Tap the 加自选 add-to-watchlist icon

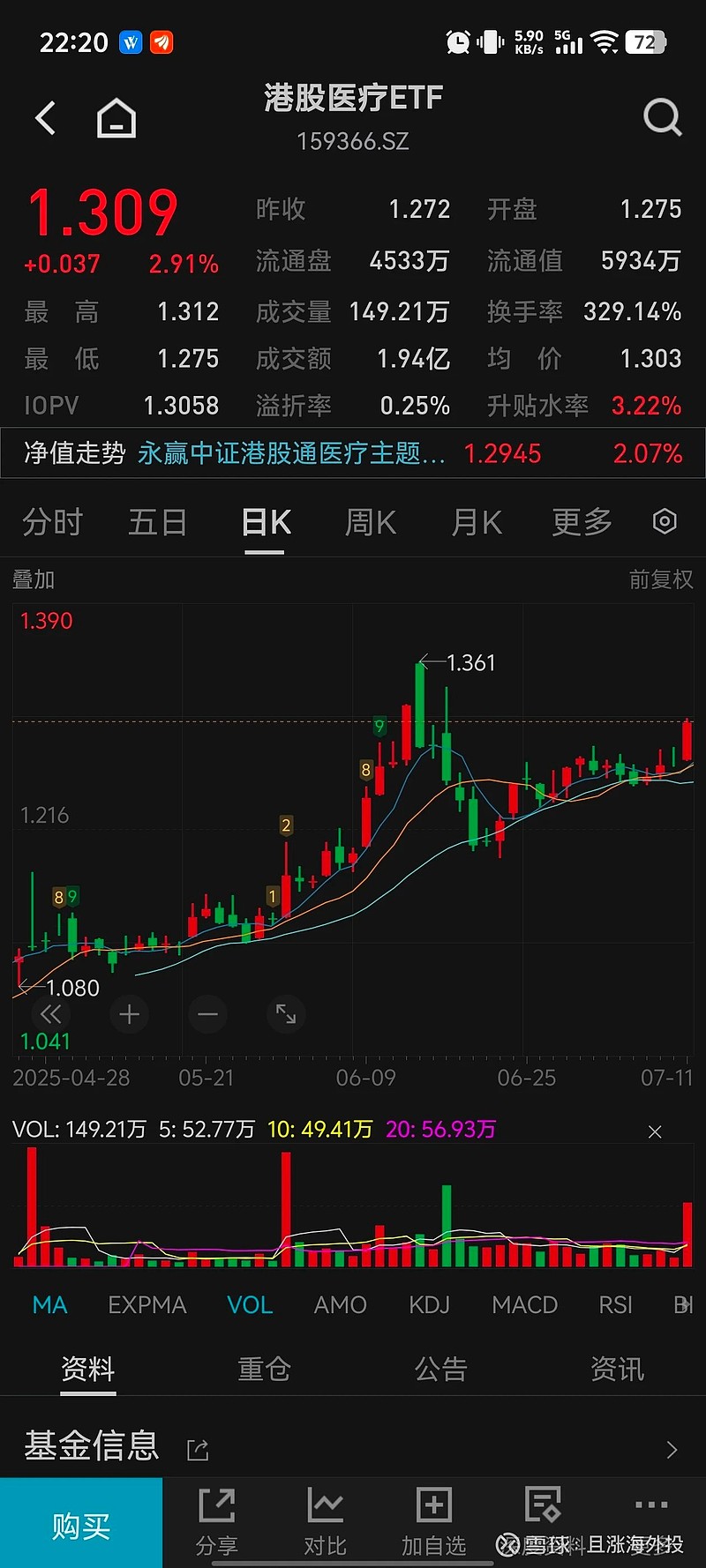pos(433,1519)
